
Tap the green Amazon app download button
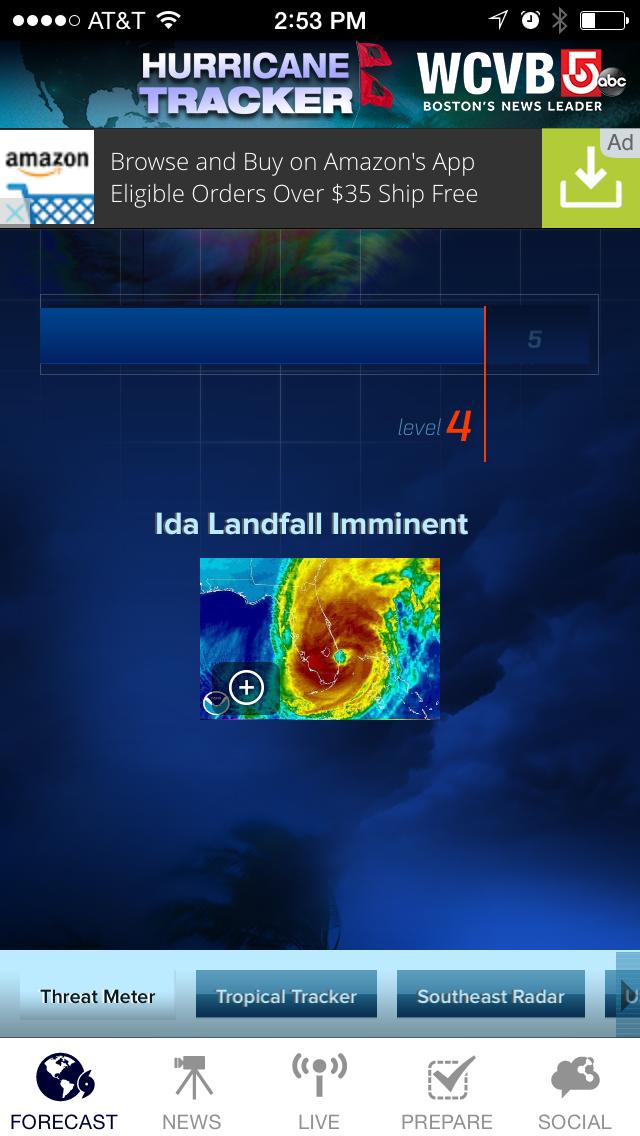[x=590, y=180]
